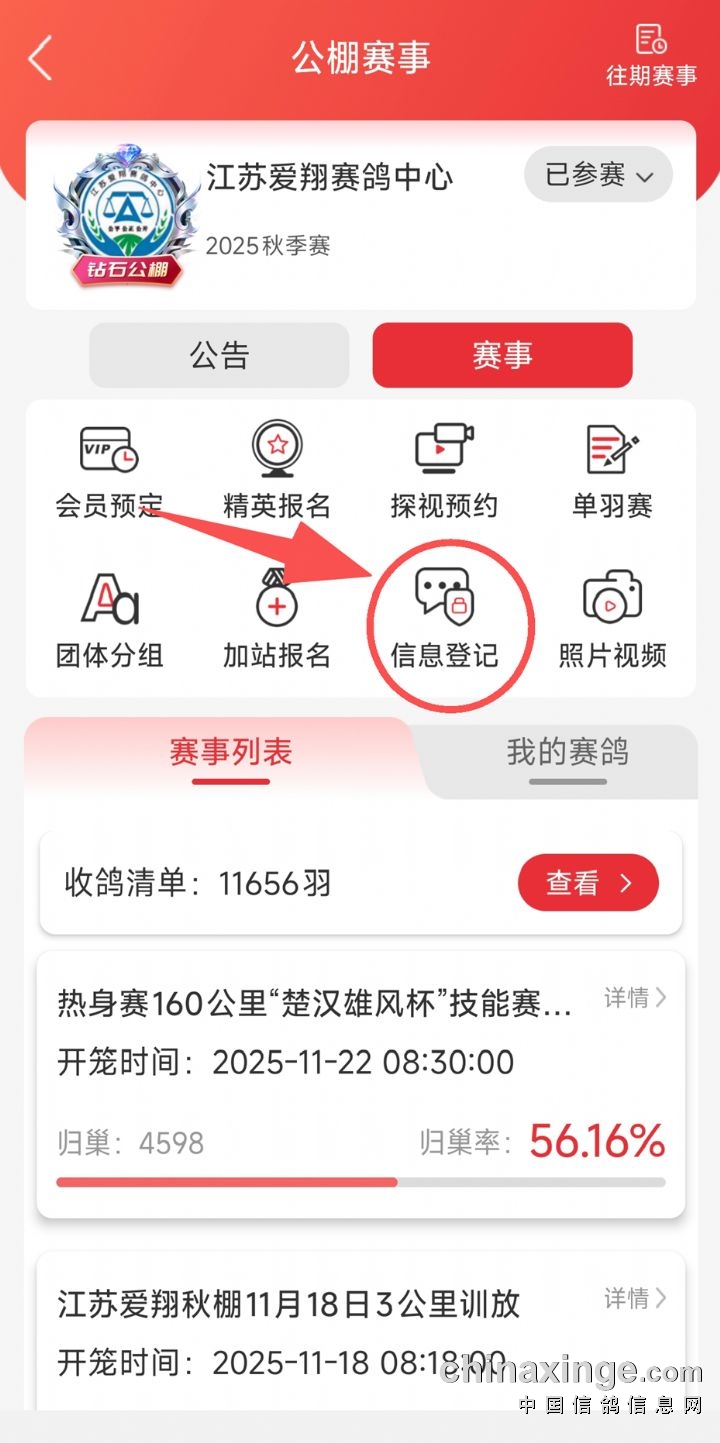Screen dimensions: 720x1443
Task: Open 信息登记
Action: click(x=444, y=622)
